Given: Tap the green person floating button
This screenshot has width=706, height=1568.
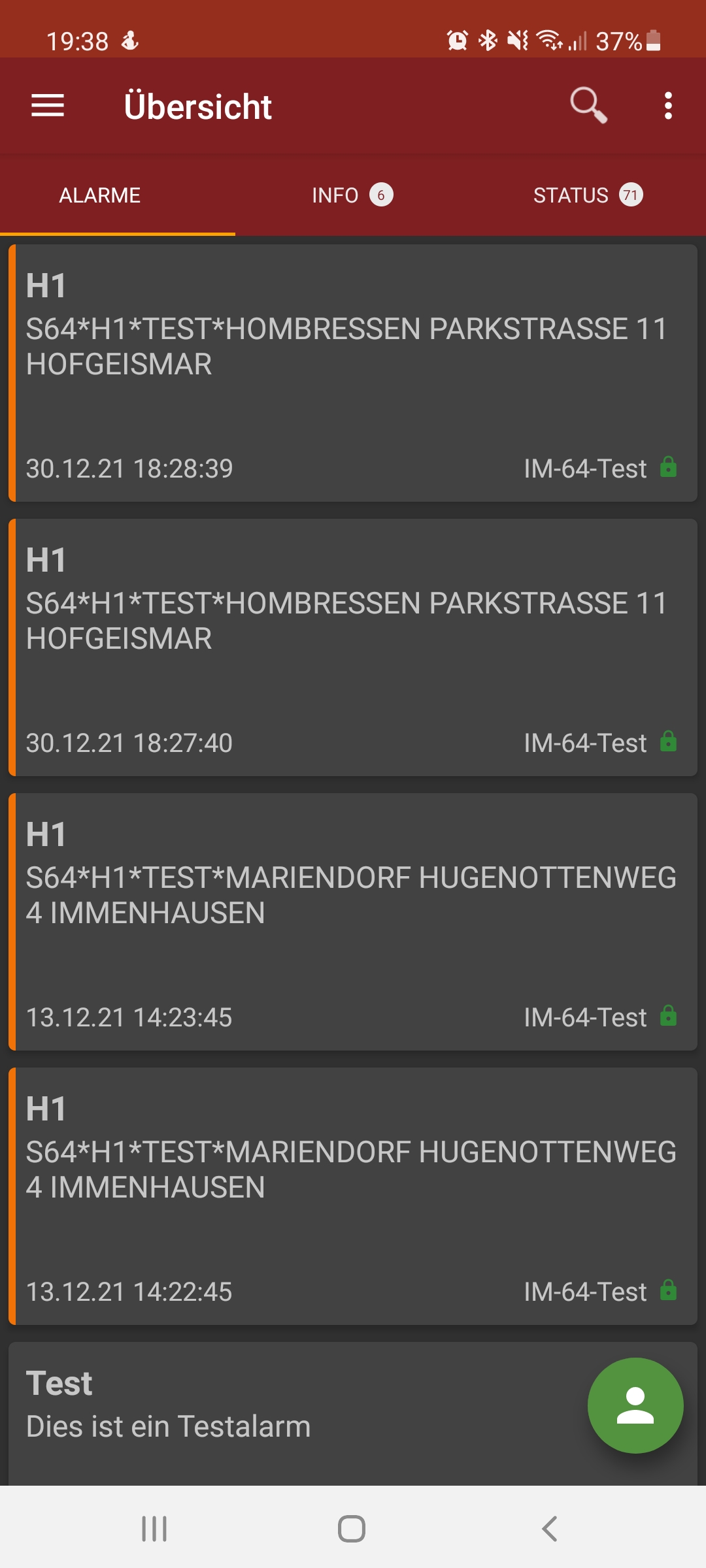Looking at the screenshot, I should point(635,1405).
